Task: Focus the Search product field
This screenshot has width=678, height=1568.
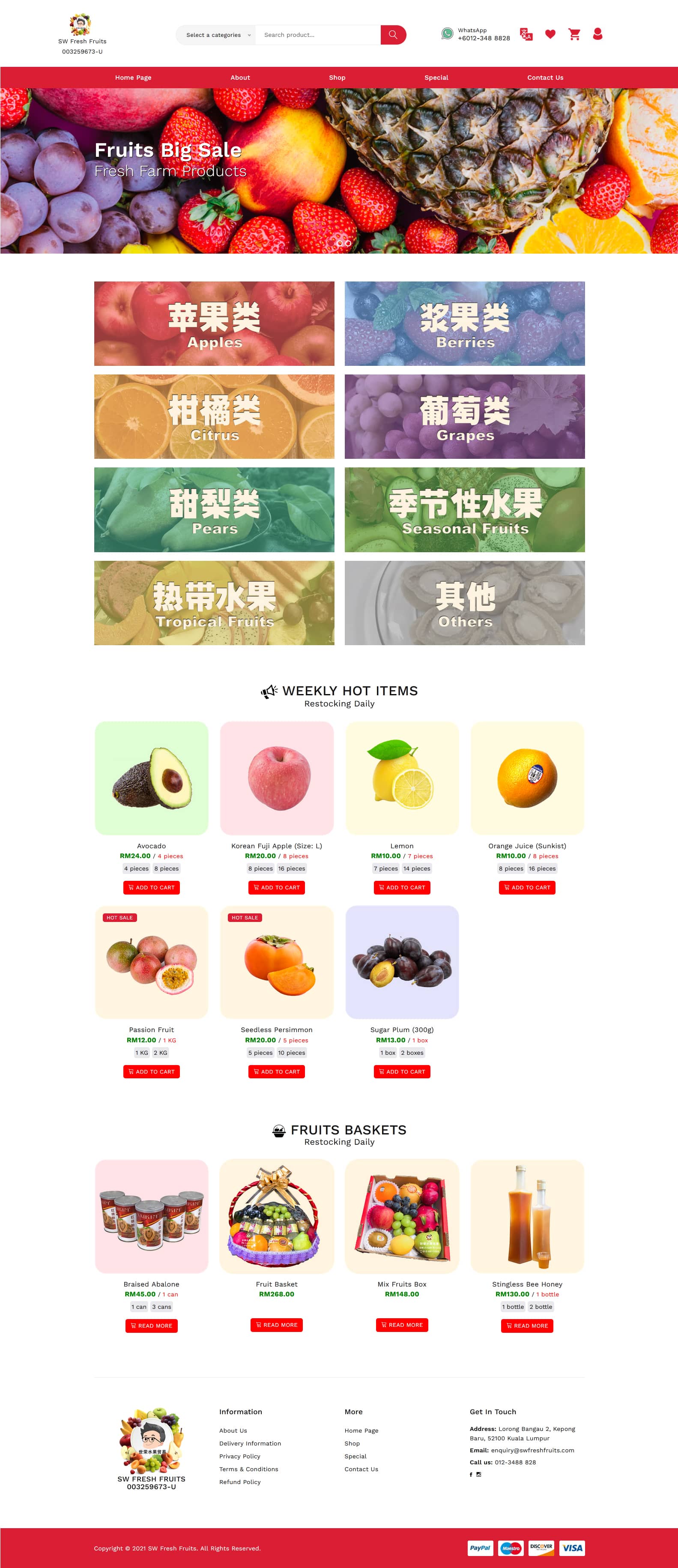Action: tap(318, 35)
